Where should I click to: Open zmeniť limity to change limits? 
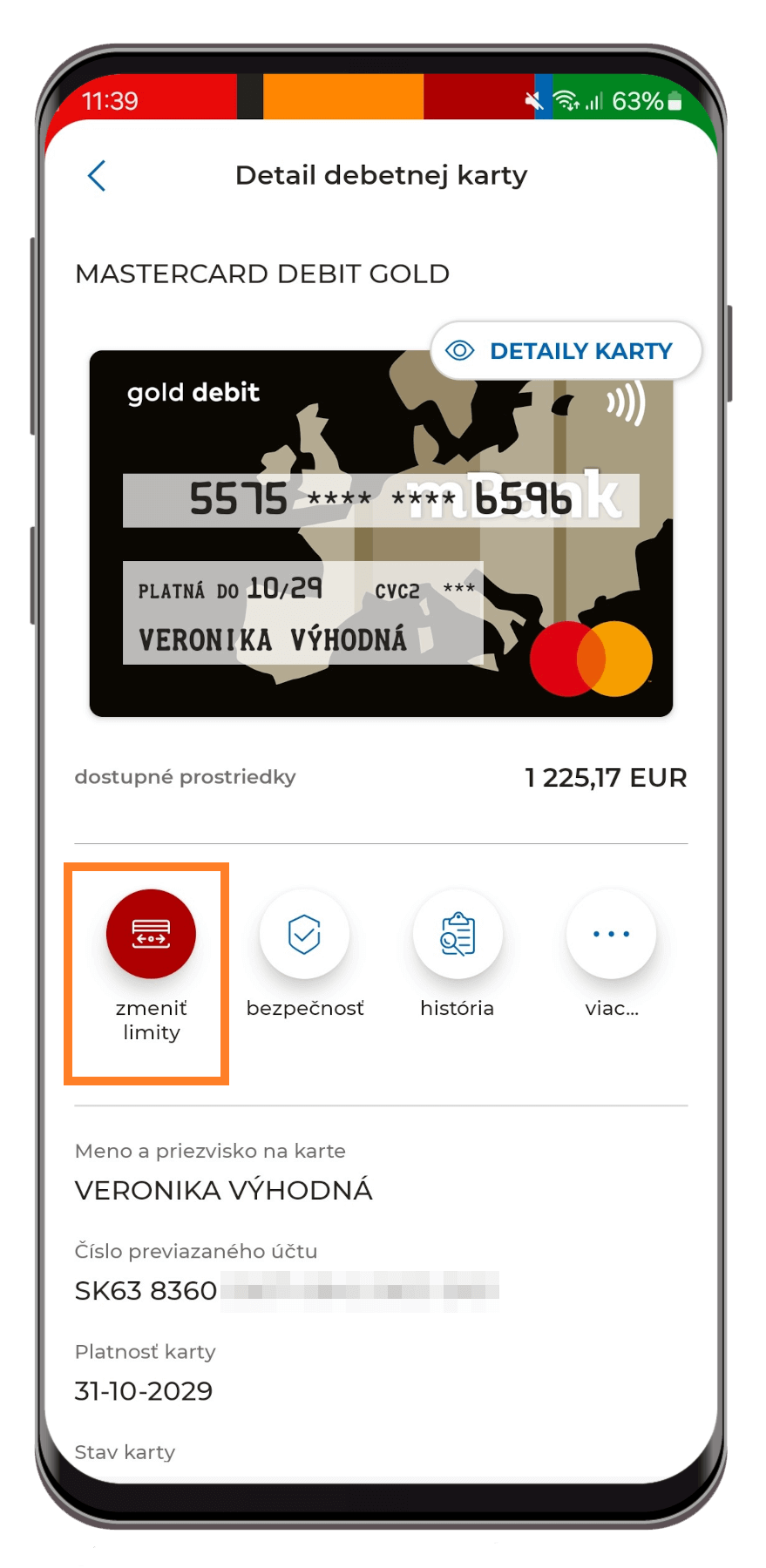click(x=151, y=935)
